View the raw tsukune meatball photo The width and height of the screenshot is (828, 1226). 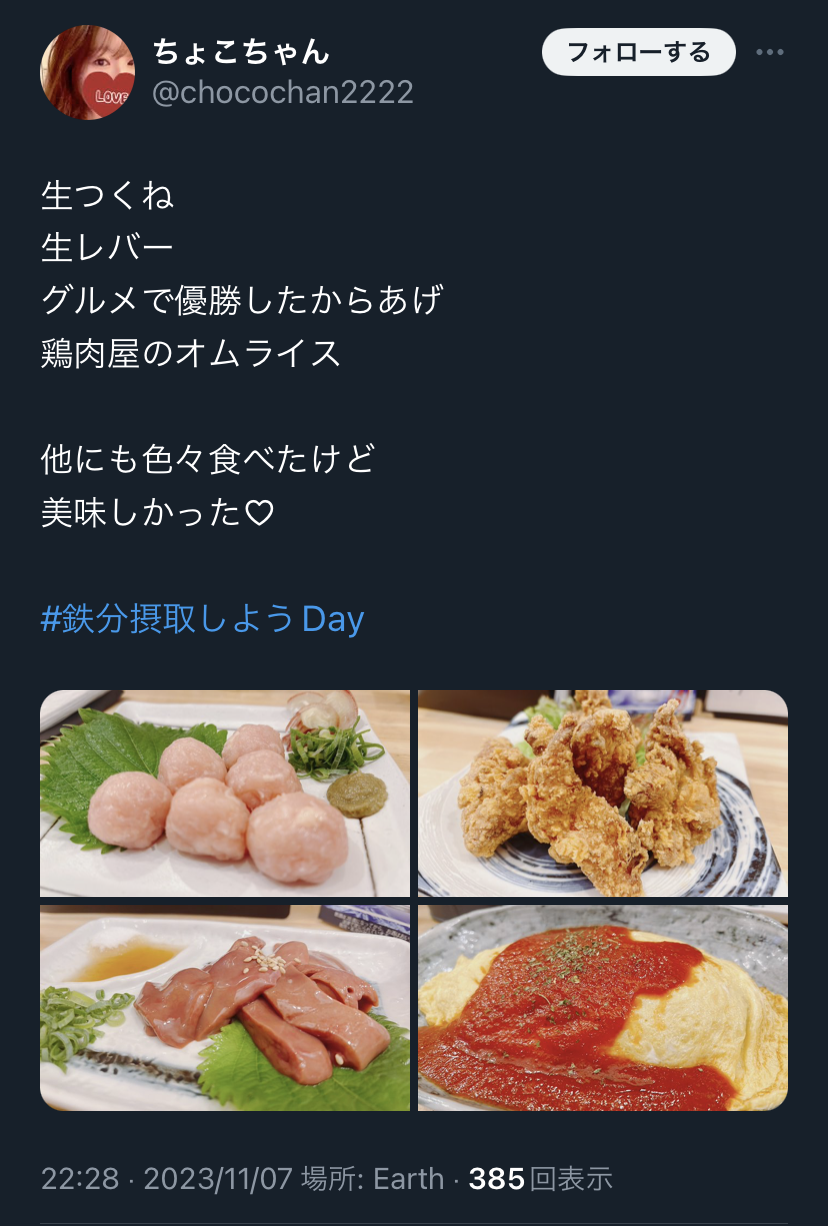225,793
